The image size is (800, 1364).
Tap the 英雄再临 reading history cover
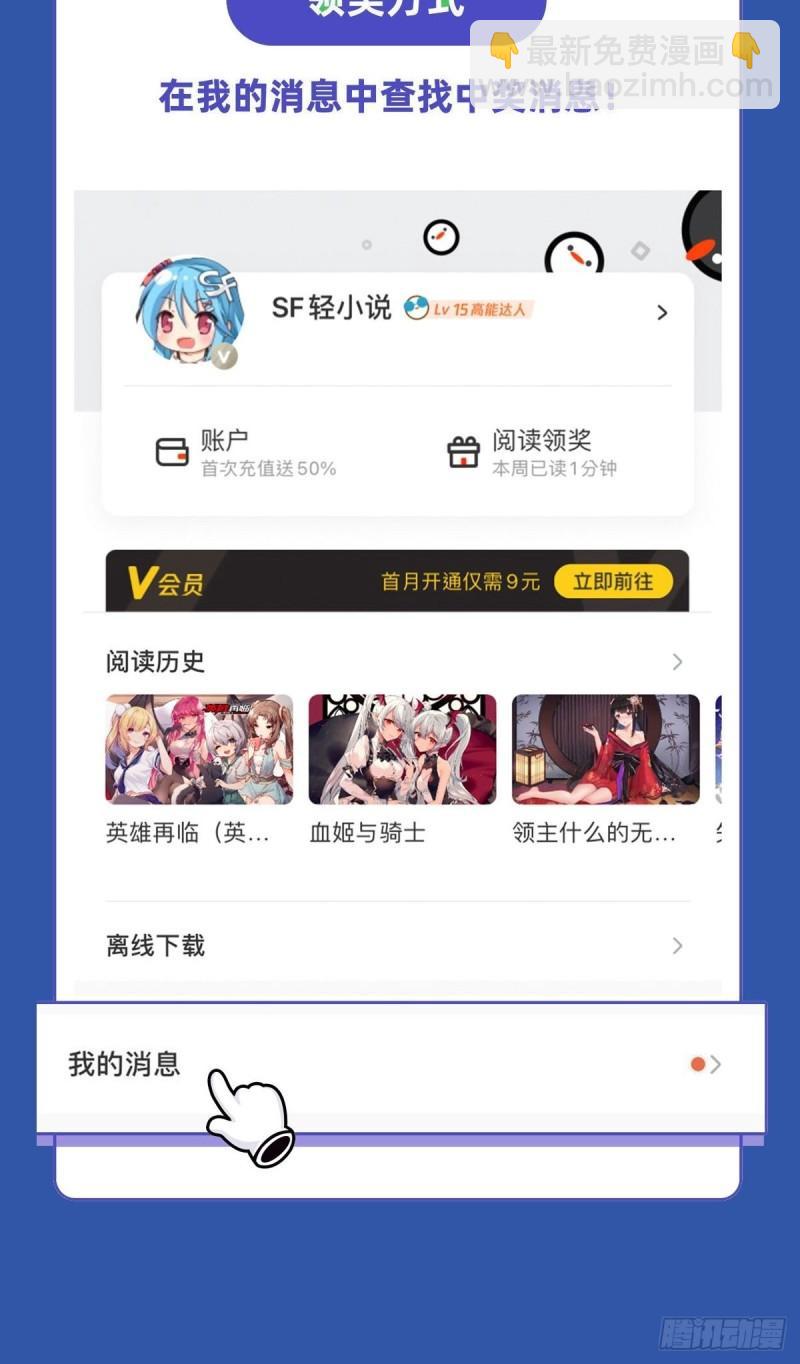tap(198, 748)
